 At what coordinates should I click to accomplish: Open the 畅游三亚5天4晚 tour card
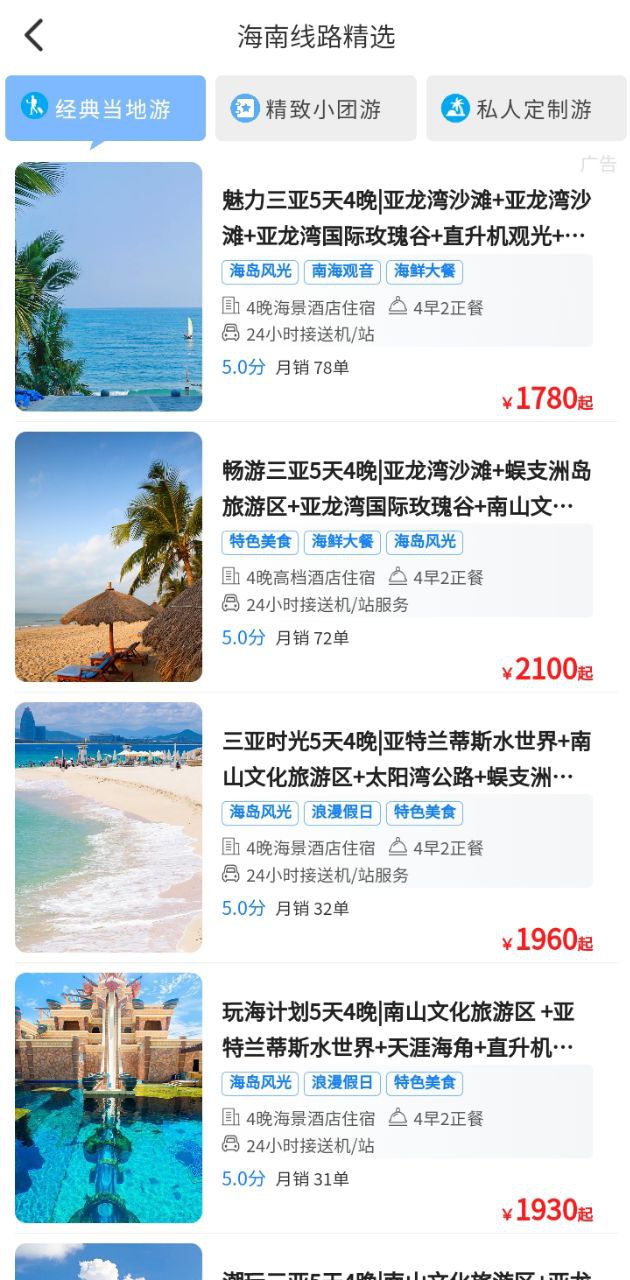405,488
